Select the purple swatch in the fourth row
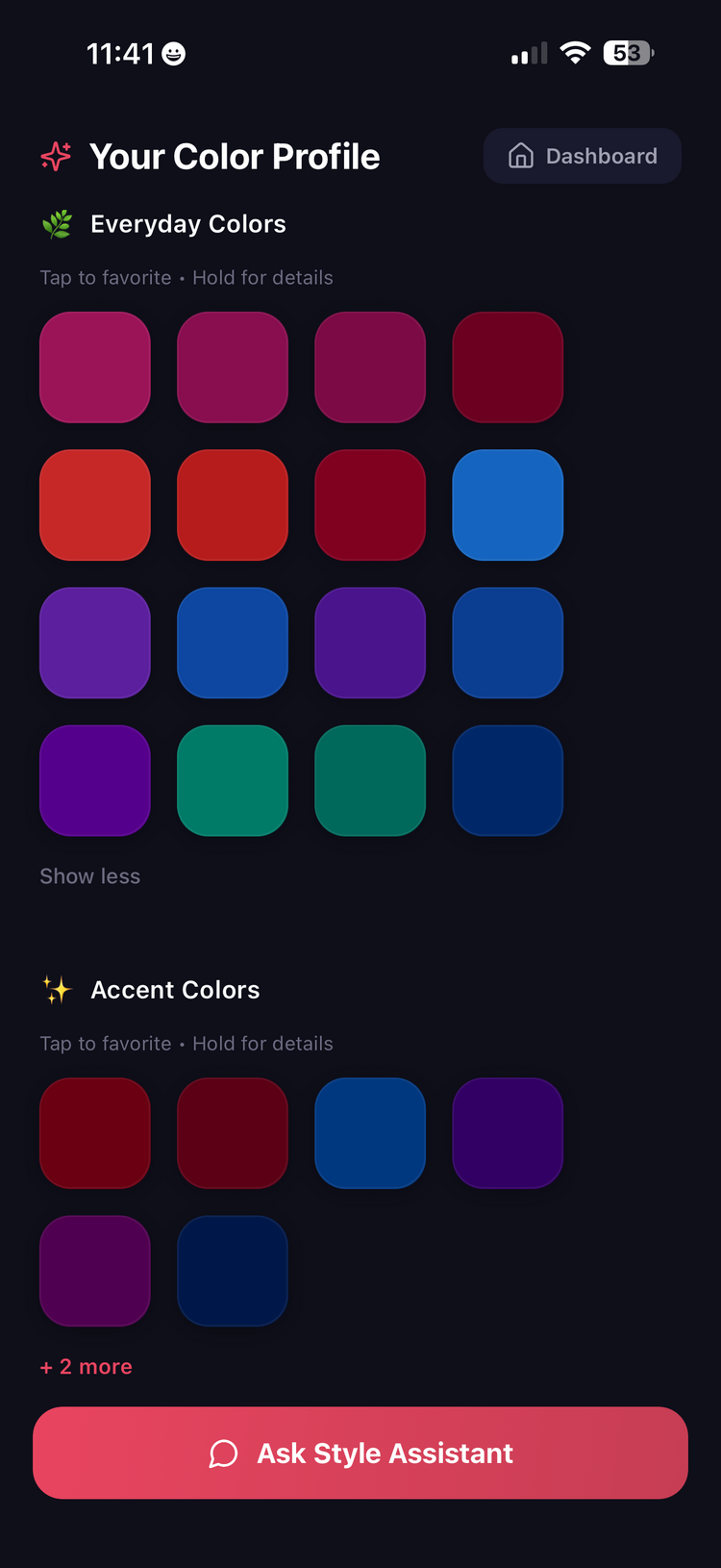721x1568 pixels. 94,780
